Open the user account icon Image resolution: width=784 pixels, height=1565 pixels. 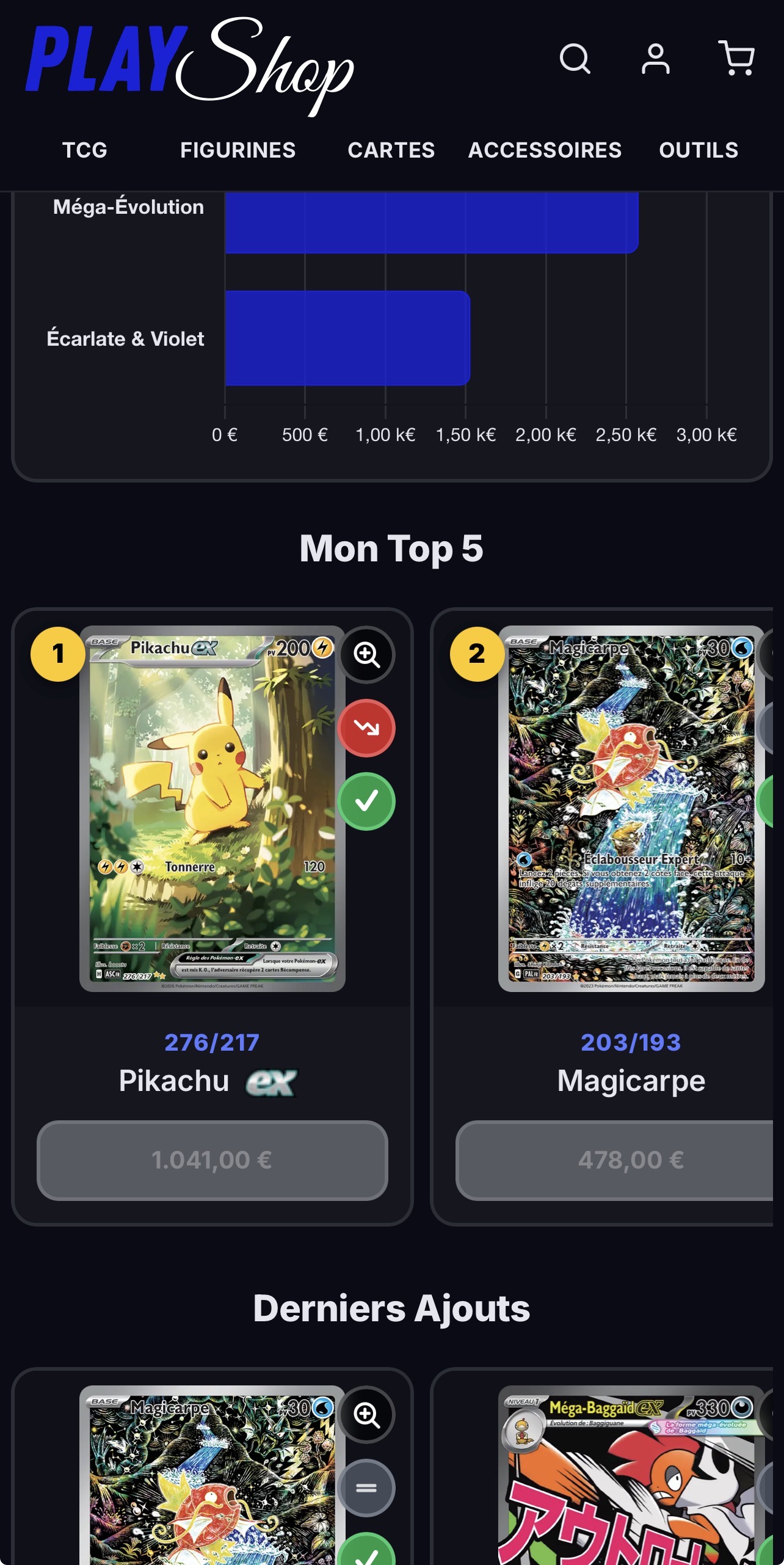point(655,59)
